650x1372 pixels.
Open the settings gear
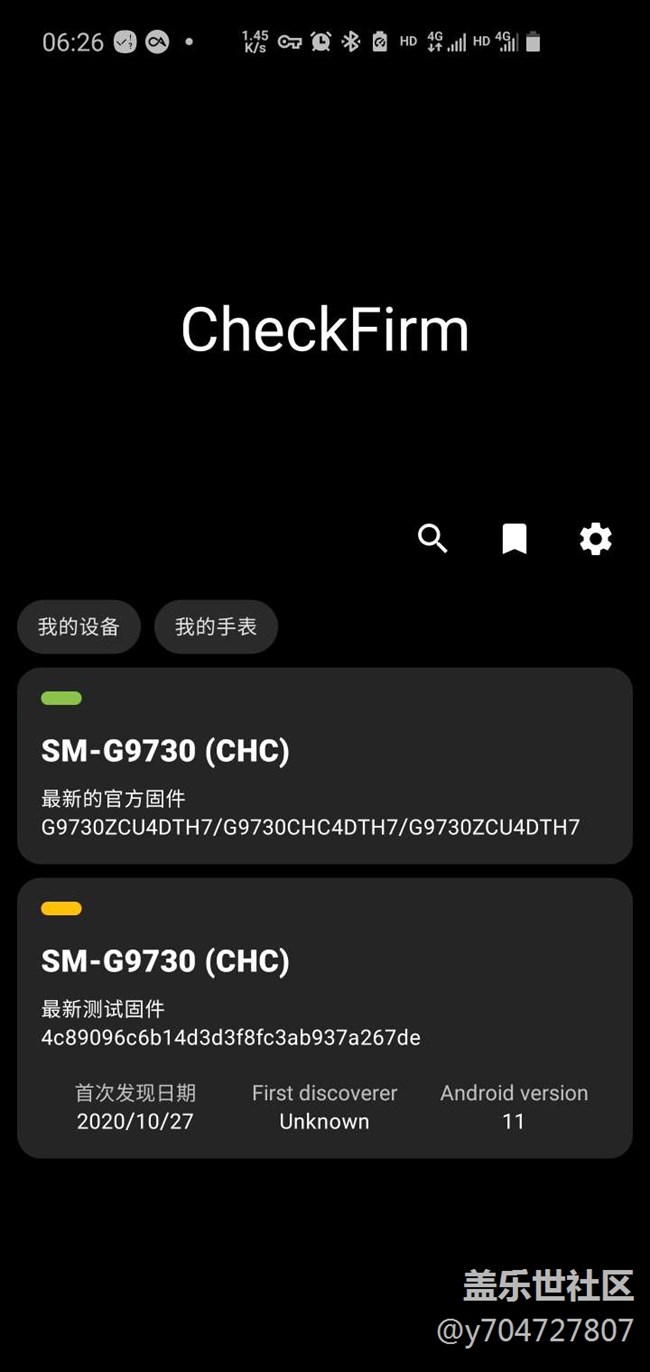tap(595, 539)
